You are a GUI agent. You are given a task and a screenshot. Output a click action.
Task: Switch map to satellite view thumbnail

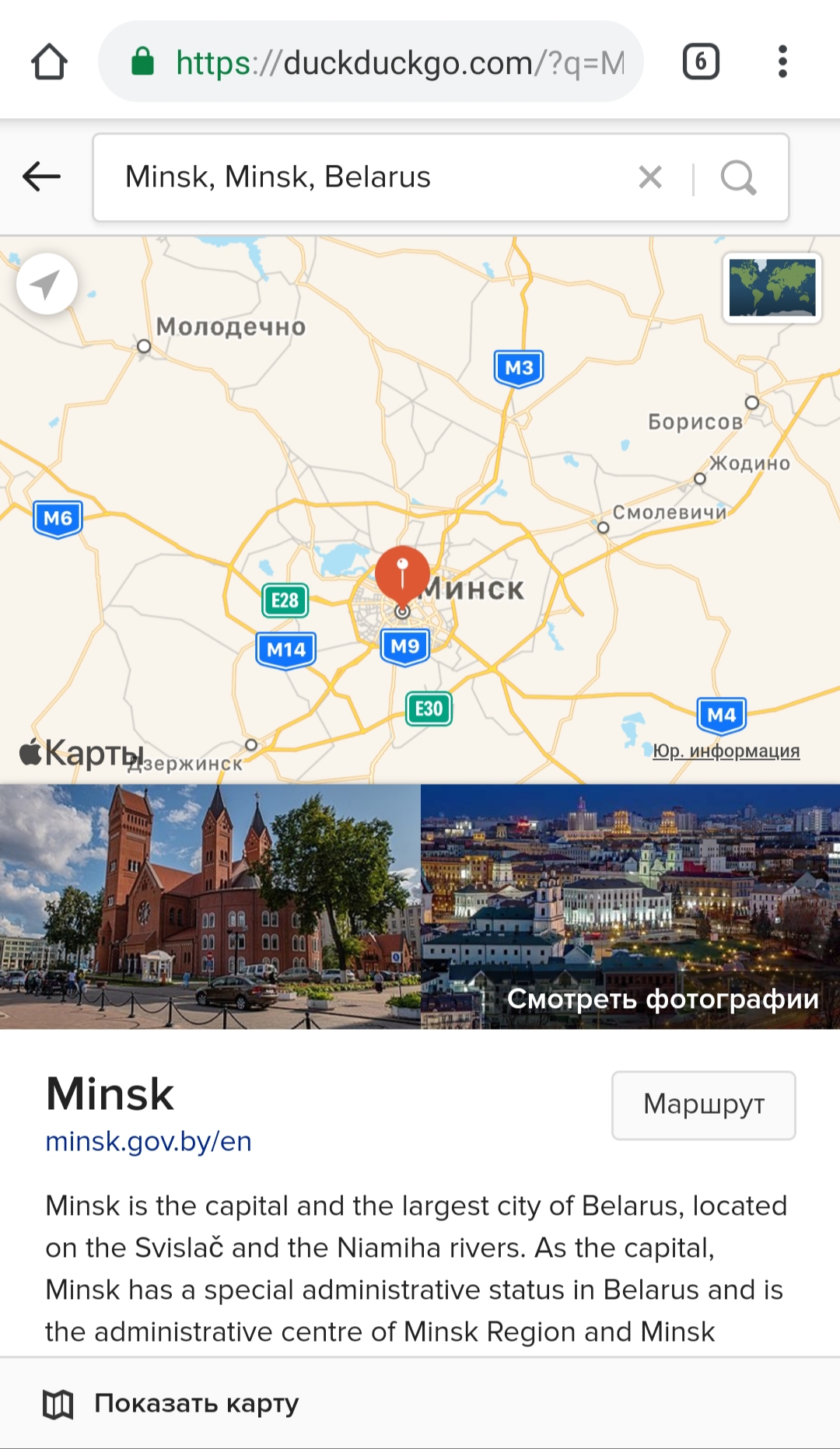(x=772, y=288)
